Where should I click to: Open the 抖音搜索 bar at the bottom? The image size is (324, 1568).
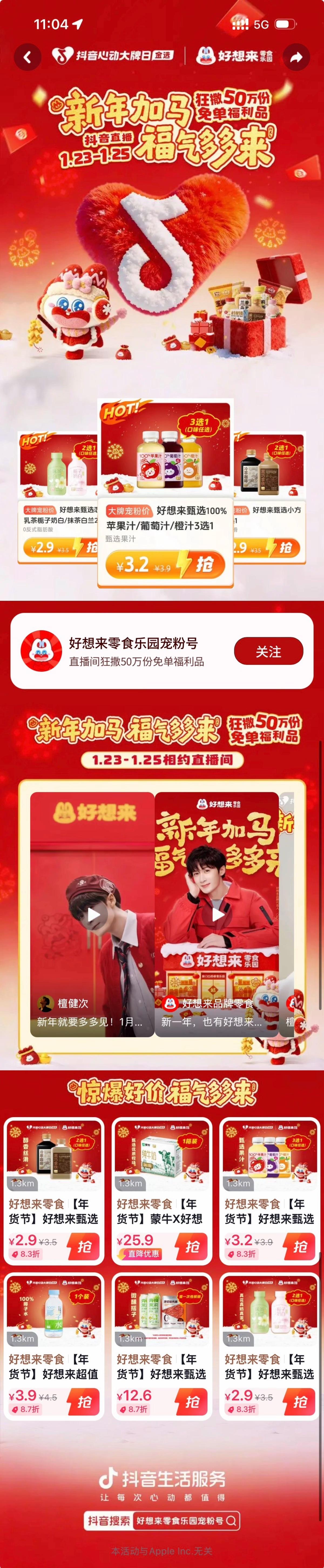pos(162,1520)
